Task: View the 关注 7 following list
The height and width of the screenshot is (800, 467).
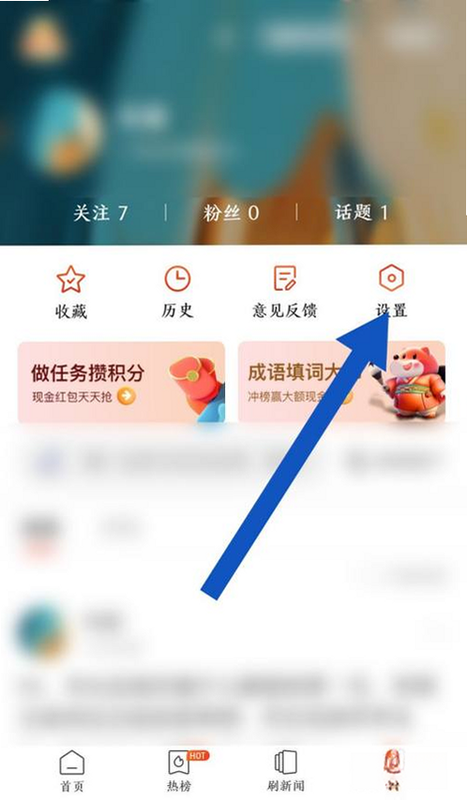Action: coord(100,213)
